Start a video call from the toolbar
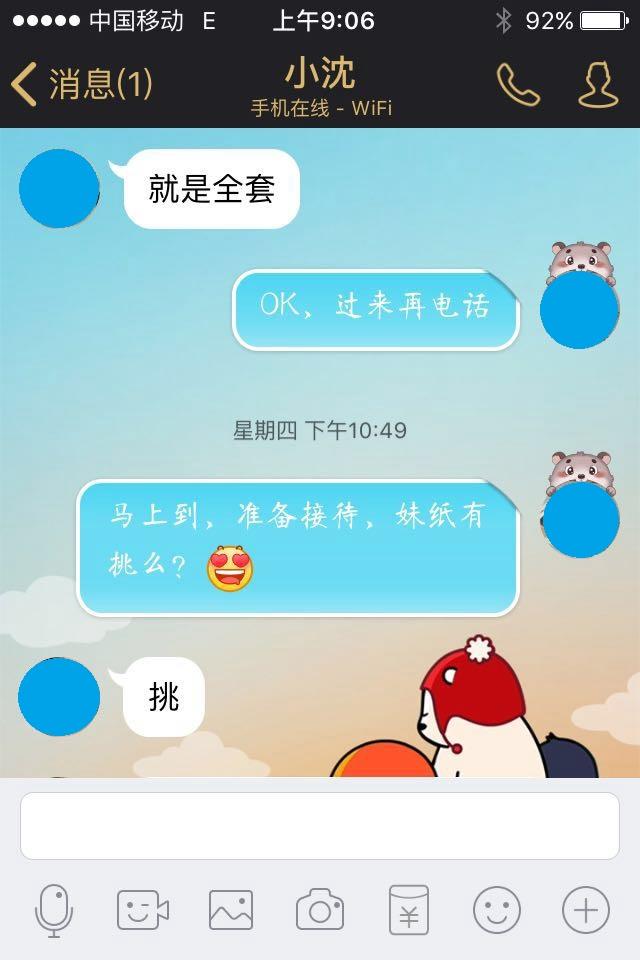The width and height of the screenshot is (640, 960). [x=142, y=910]
